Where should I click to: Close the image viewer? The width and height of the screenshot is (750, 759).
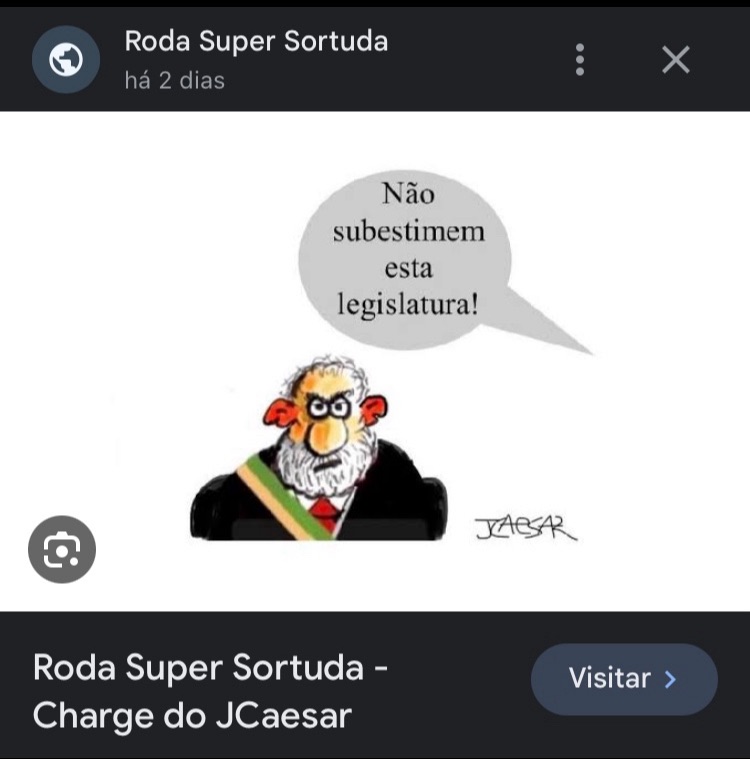click(676, 60)
